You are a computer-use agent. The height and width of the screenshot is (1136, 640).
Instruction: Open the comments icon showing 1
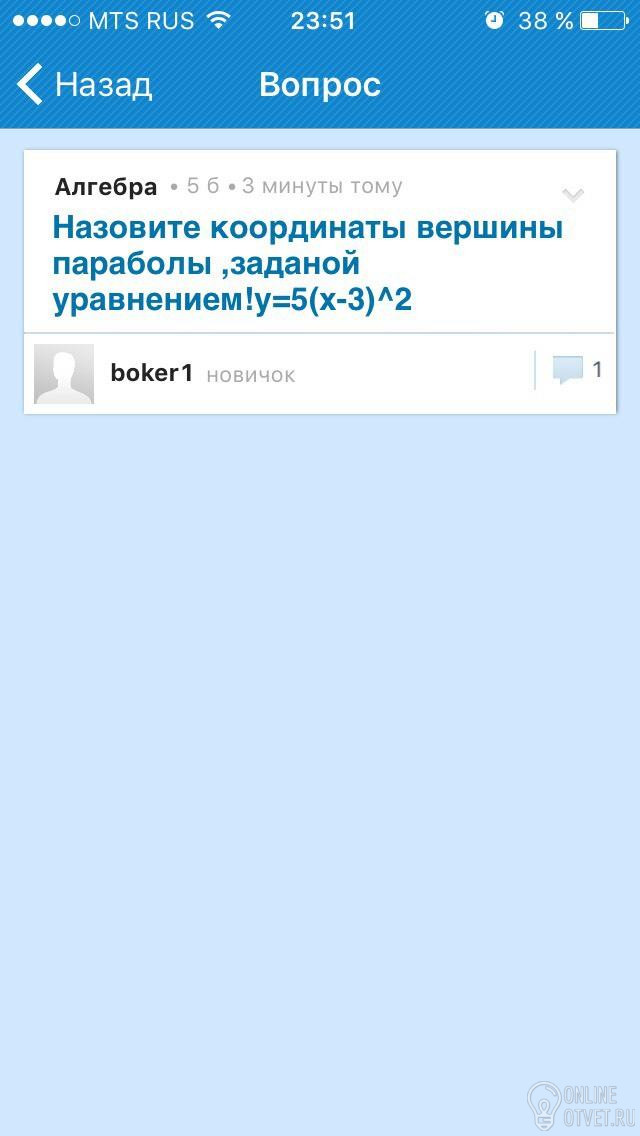(x=569, y=371)
